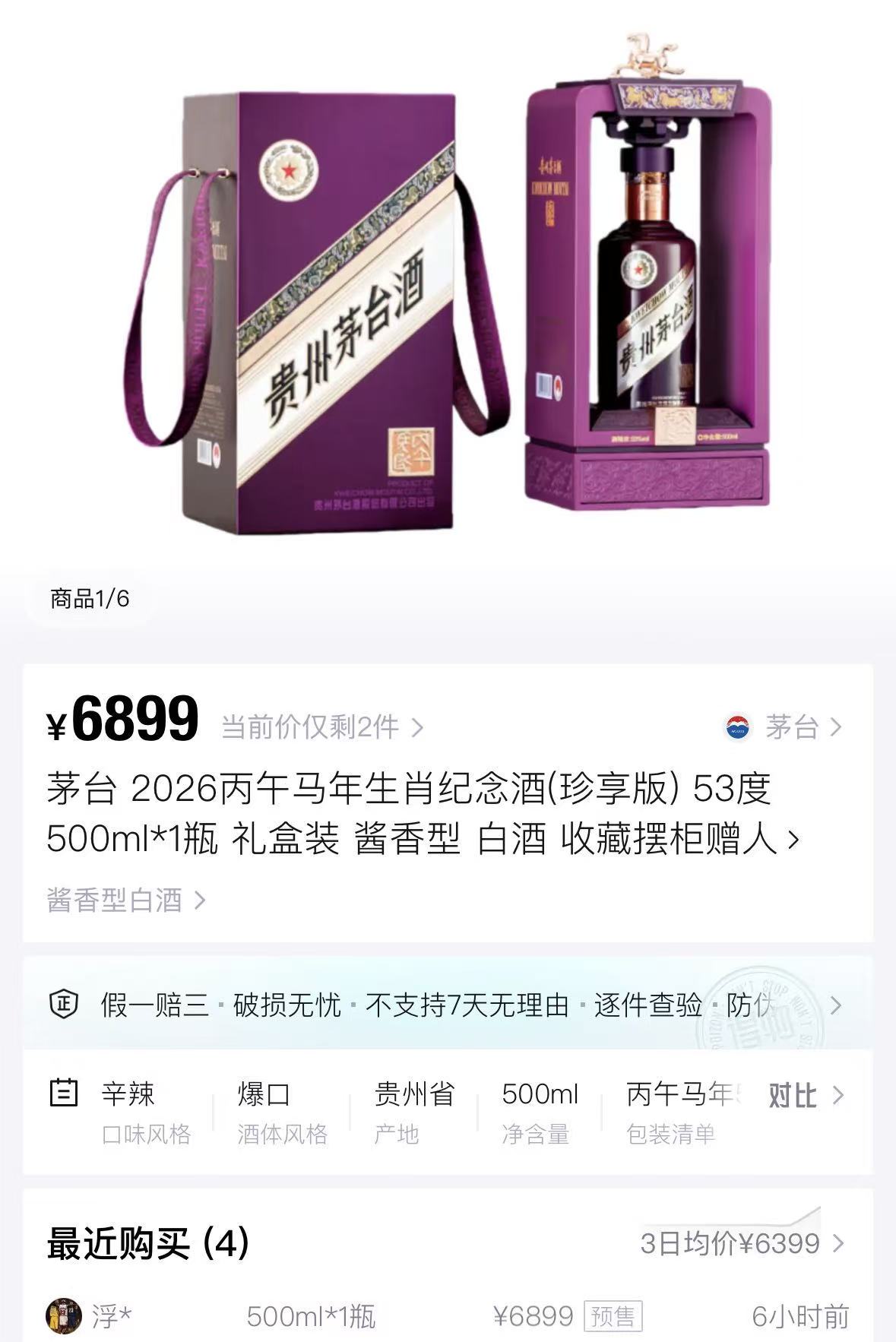Tap 当前价仅剩2件 stock notice
The image size is (896, 1342).
[x=321, y=727]
